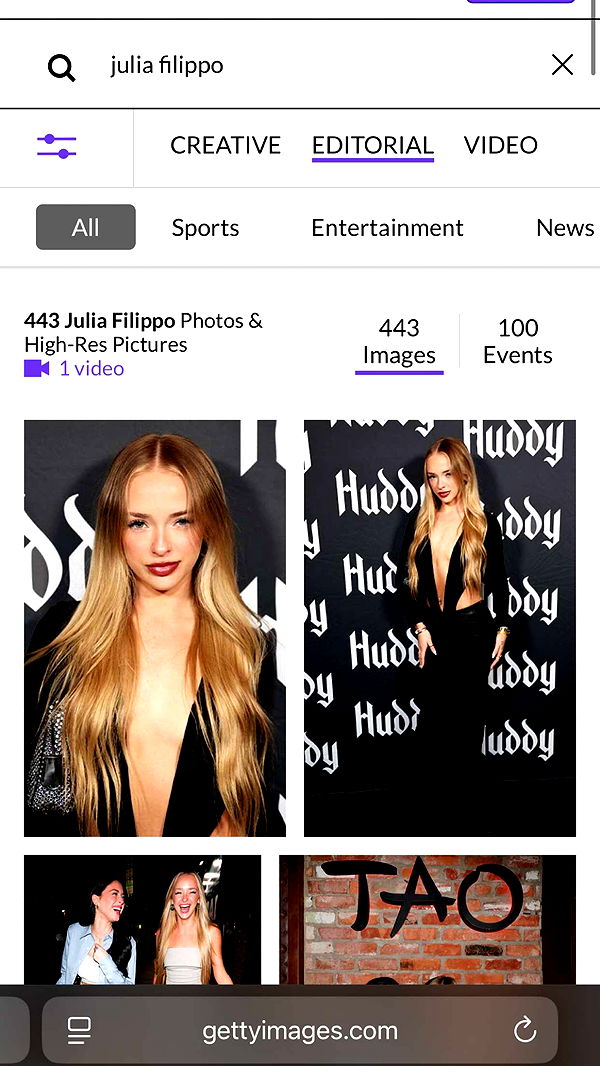
Task: Show the 443 Images tab
Action: point(399,342)
